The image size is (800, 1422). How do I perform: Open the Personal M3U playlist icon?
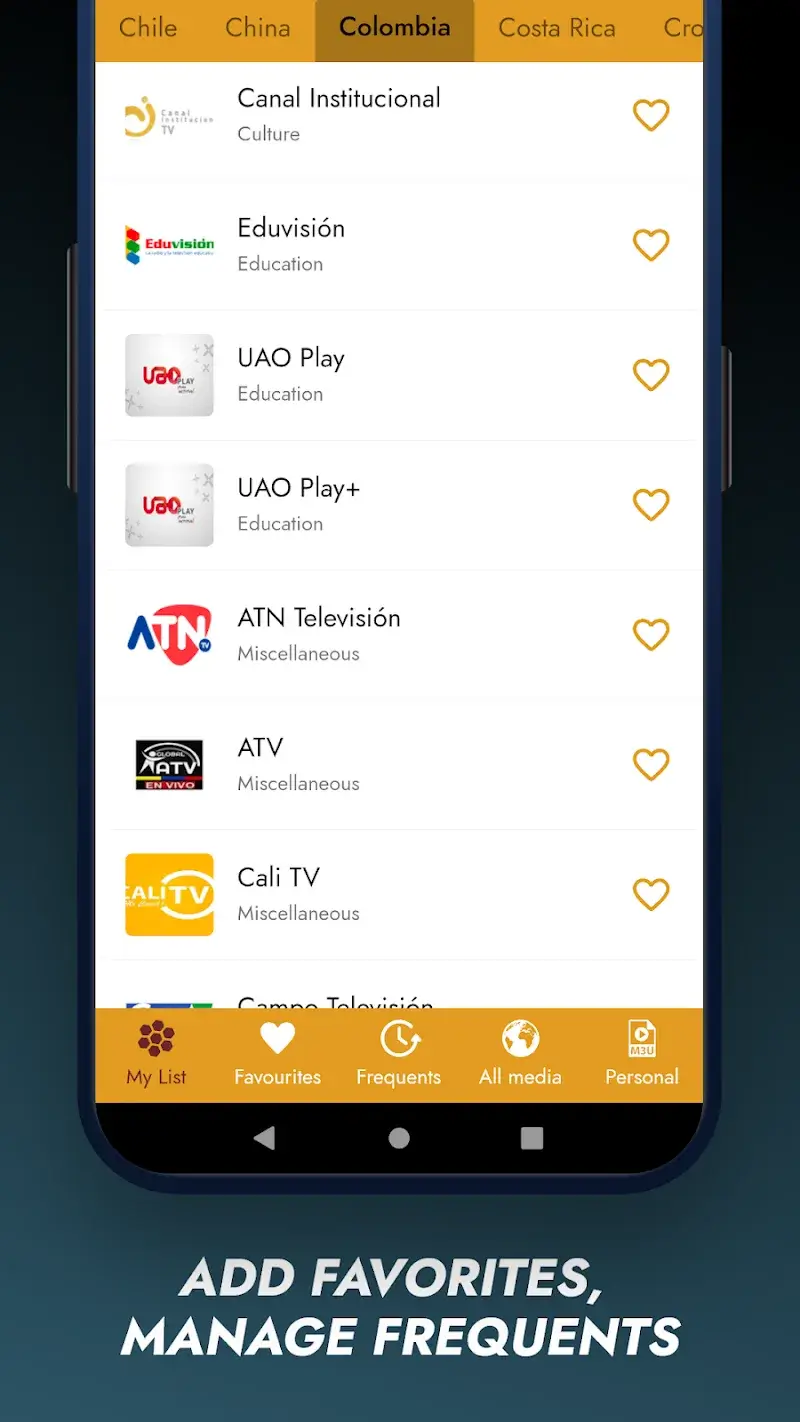click(x=641, y=1051)
